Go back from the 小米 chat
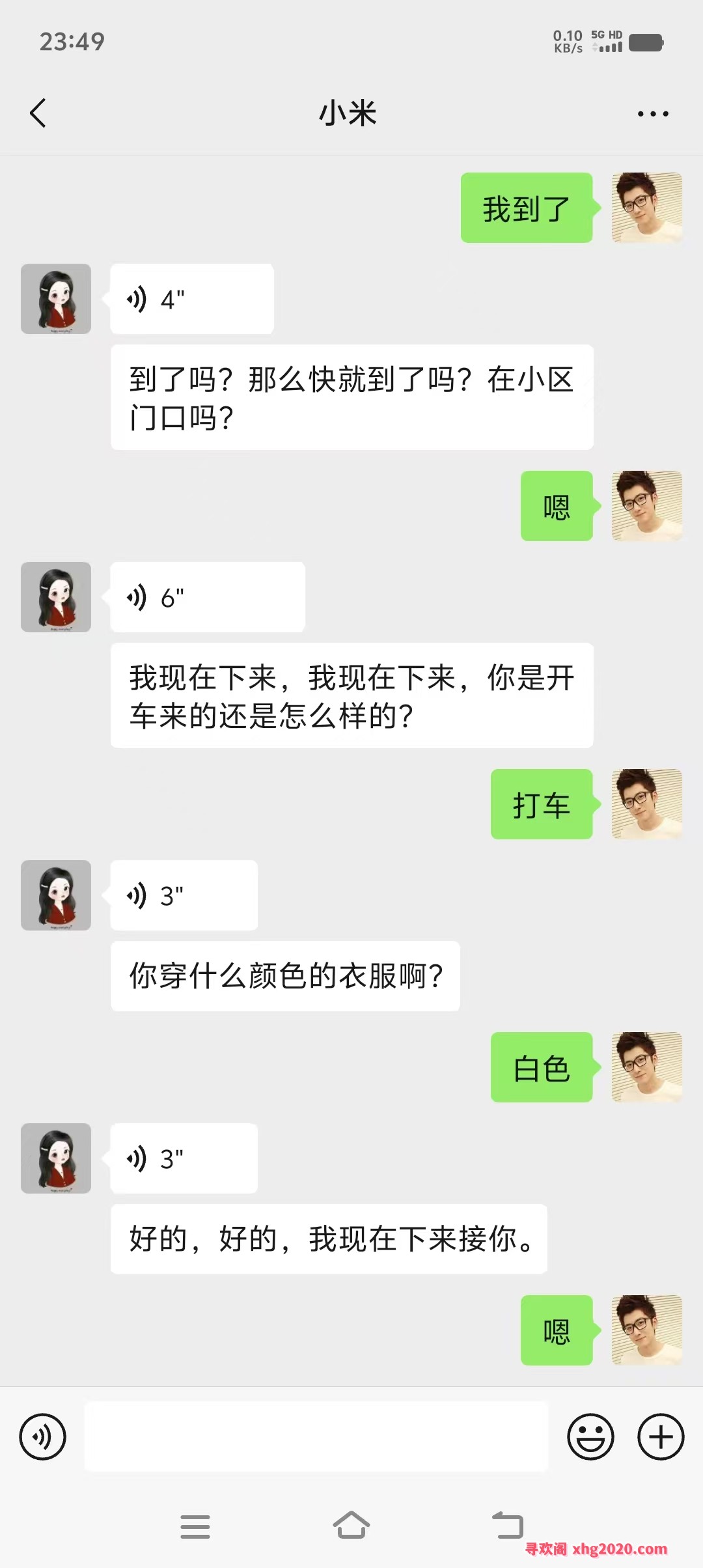The image size is (703, 1568). [x=38, y=113]
